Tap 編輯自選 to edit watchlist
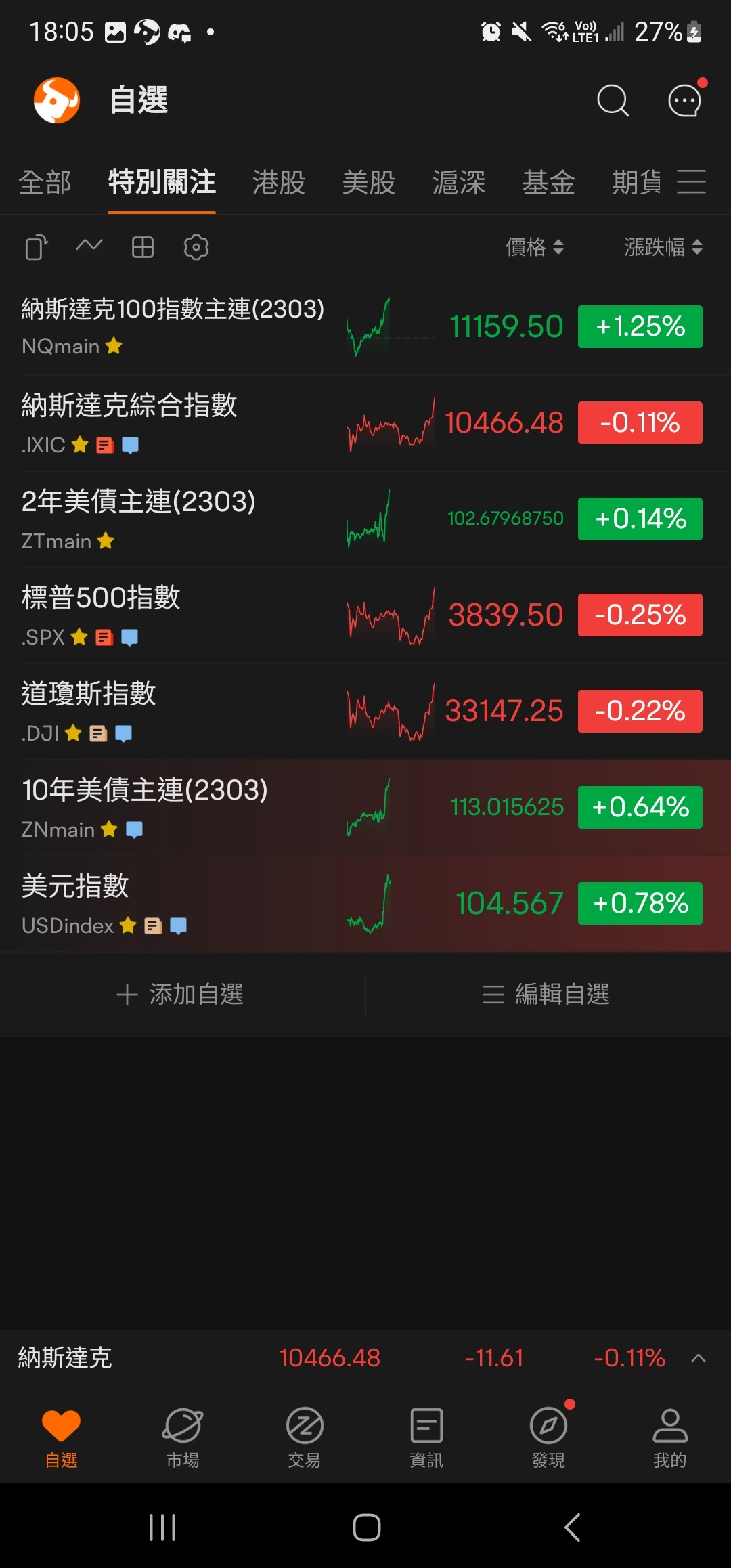 546,995
